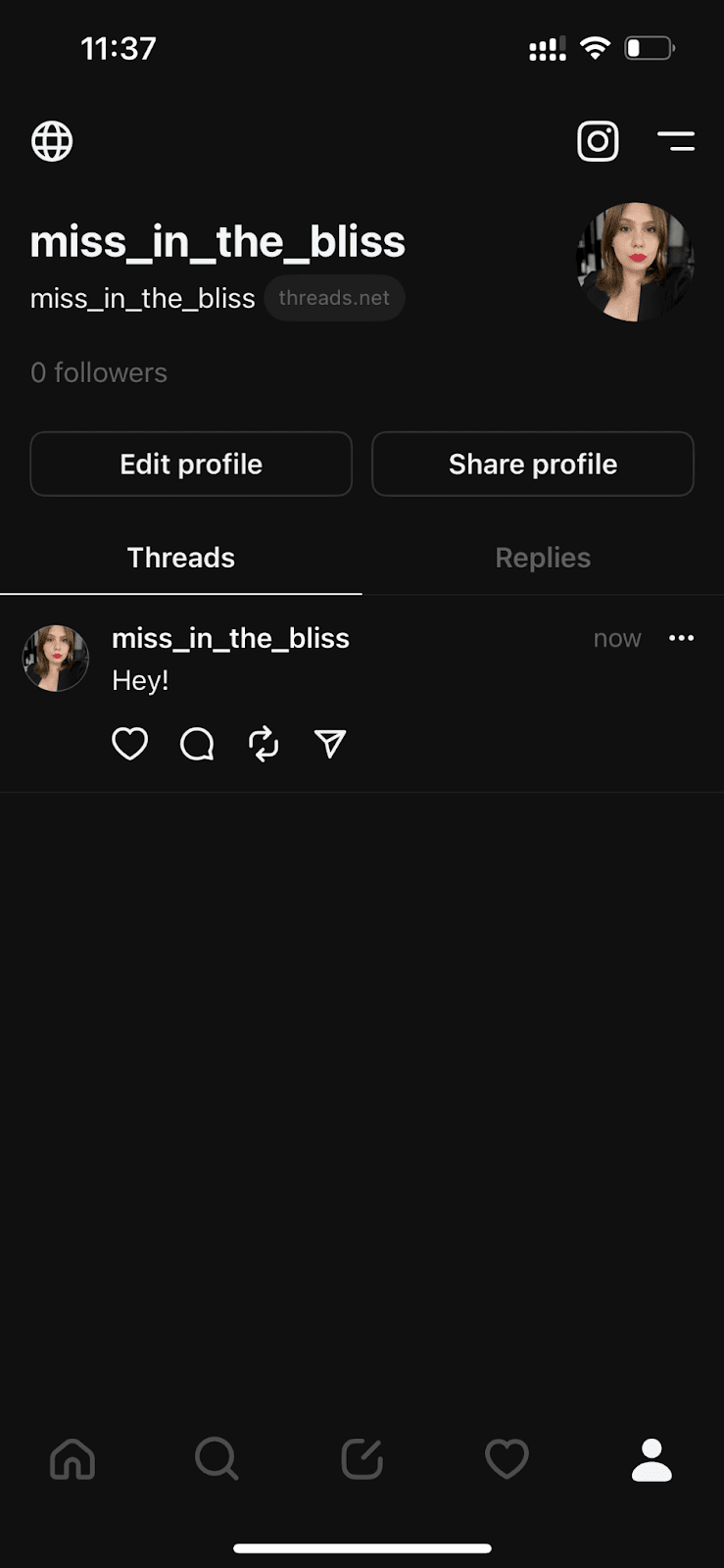
Task: Stay on the Threads tab
Action: [x=180, y=558]
